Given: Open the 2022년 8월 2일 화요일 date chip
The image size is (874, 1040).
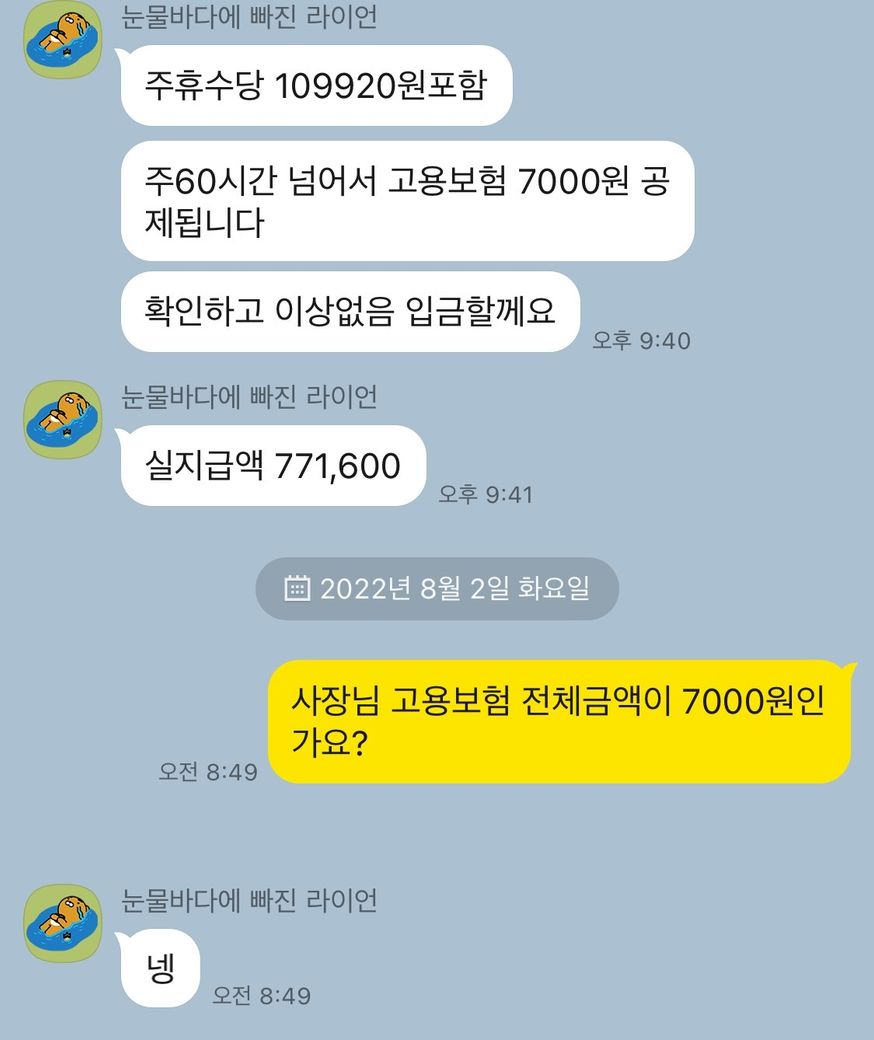Looking at the screenshot, I should click(x=436, y=588).
